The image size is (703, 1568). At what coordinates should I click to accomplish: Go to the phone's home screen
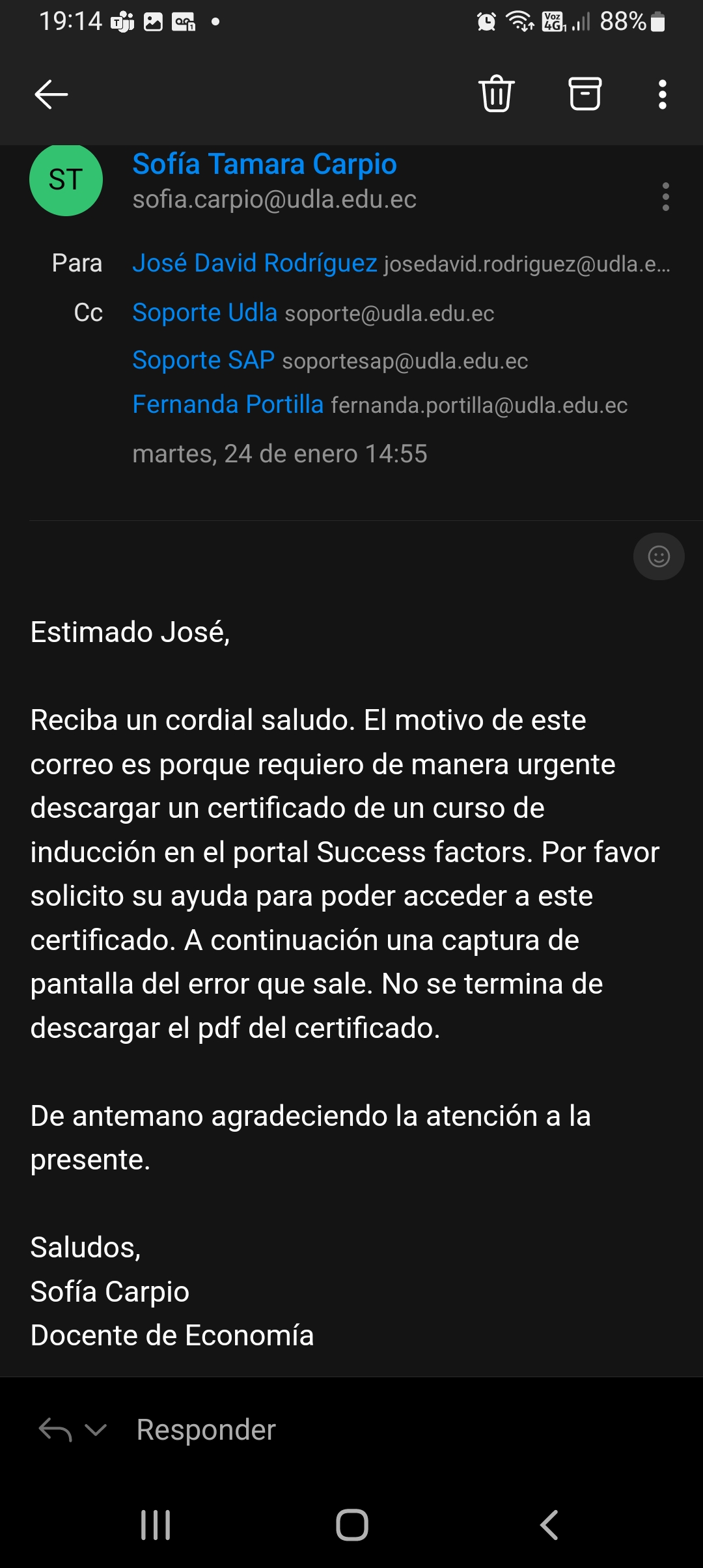click(x=352, y=1525)
